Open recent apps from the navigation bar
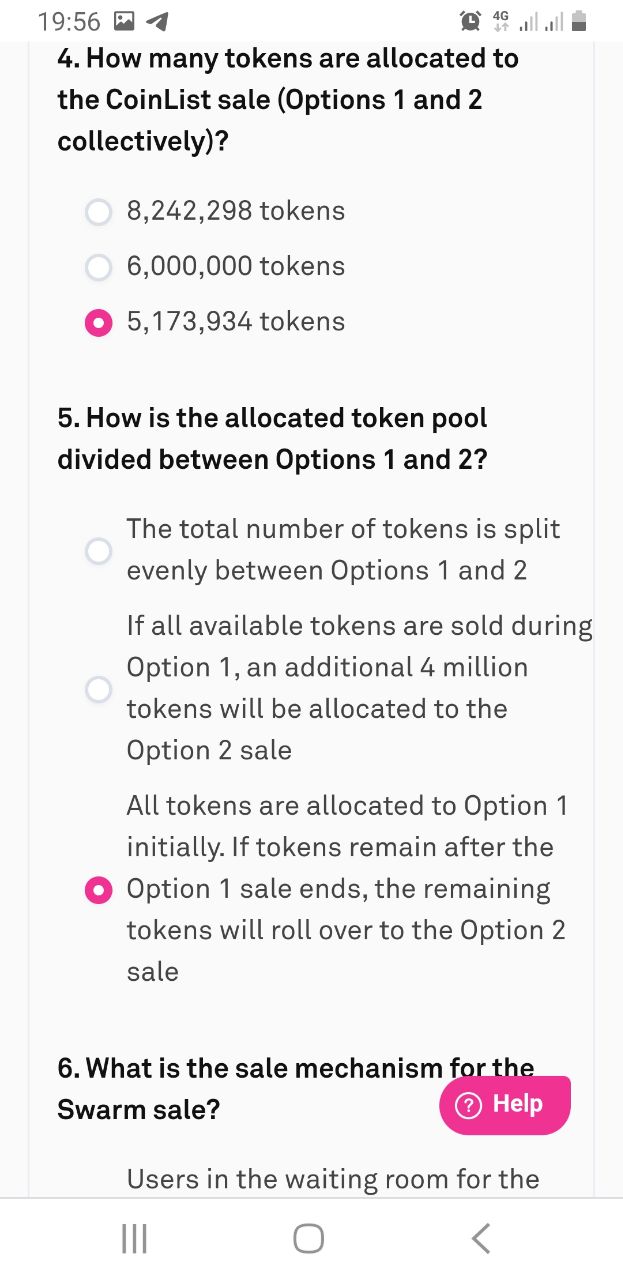Image resolution: width=623 pixels, height=1280 pixels. pos(134,1238)
